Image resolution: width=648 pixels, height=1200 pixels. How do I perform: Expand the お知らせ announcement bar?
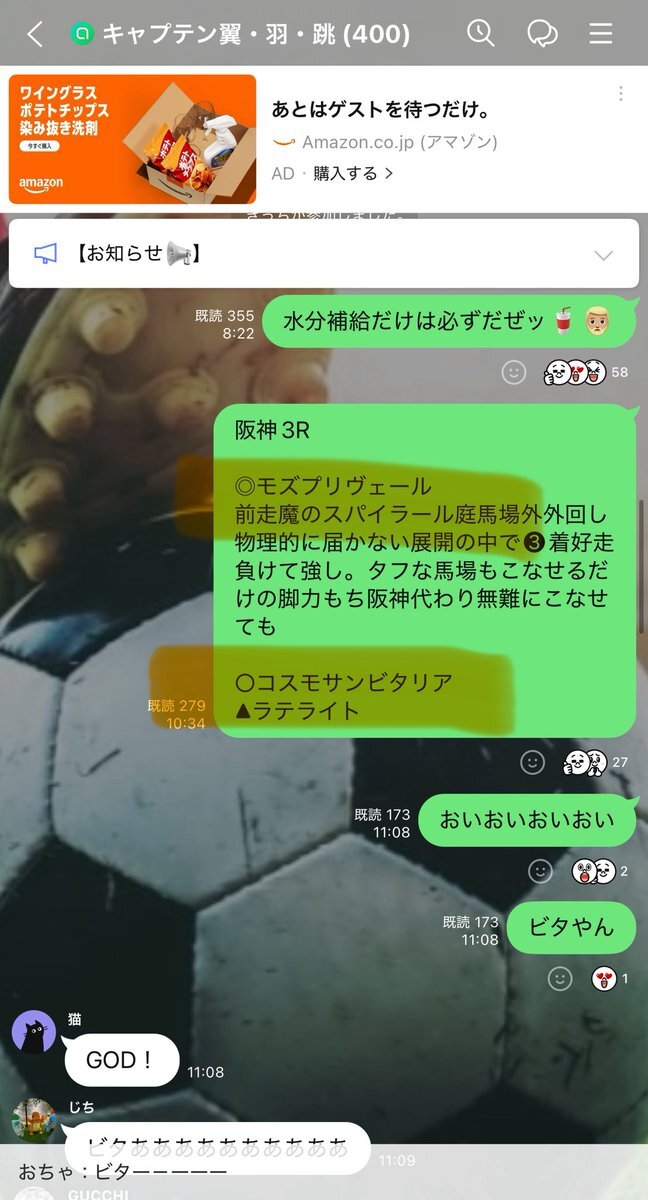coord(603,255)
